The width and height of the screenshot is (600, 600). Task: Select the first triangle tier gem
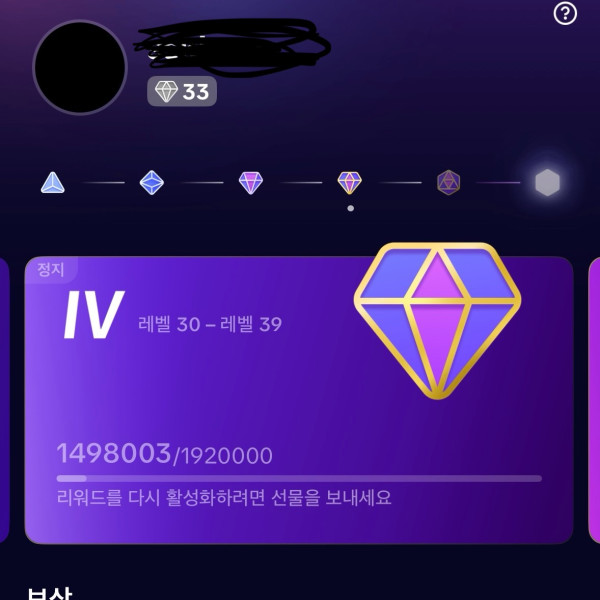(x=53, y=182)
